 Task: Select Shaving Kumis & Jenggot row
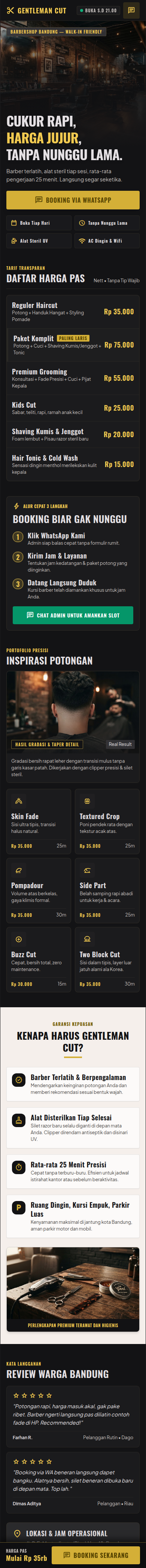pyautogui.click(x=73, y=435)
